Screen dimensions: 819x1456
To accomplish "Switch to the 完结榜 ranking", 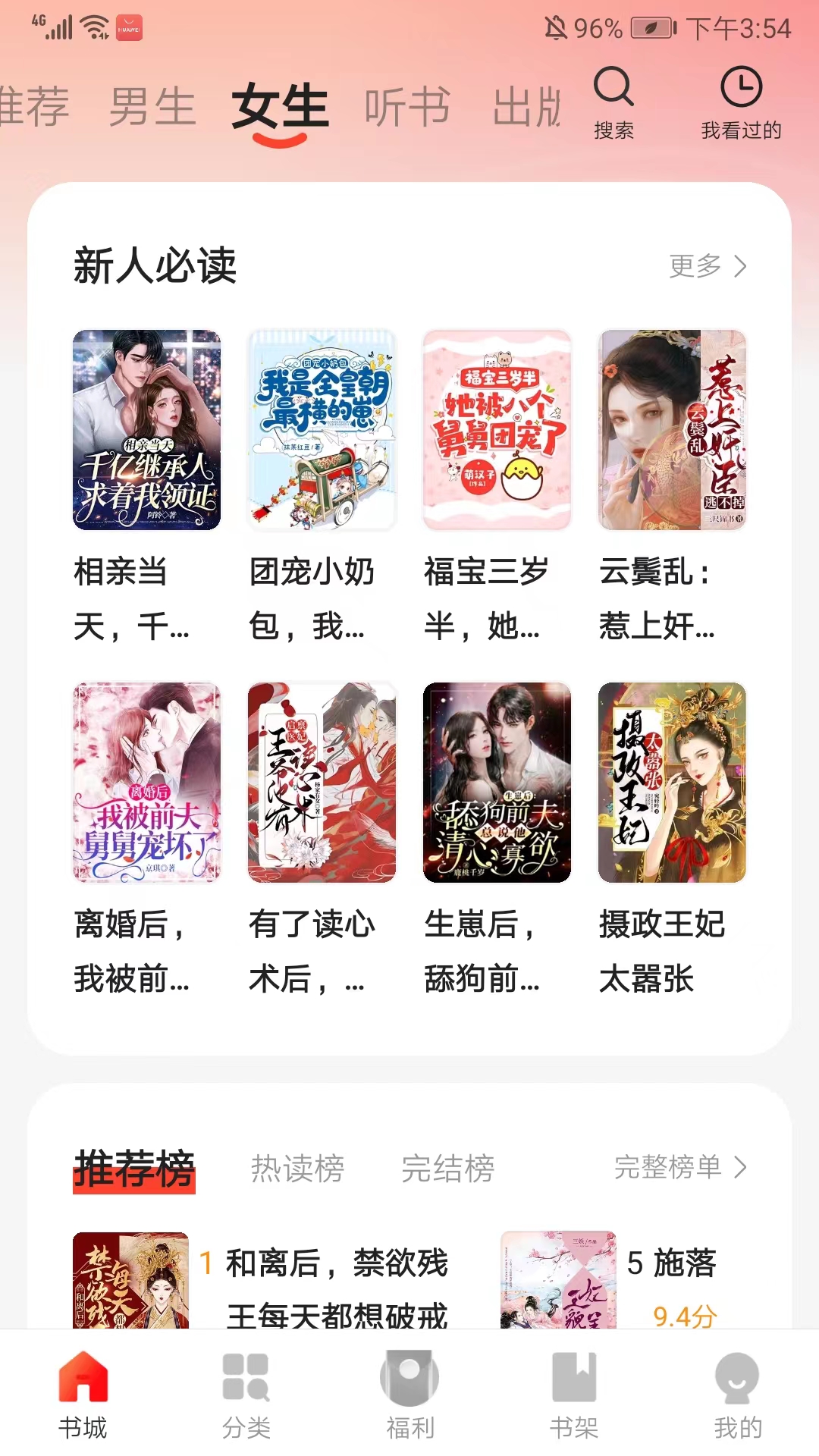I will [447, 1168].
